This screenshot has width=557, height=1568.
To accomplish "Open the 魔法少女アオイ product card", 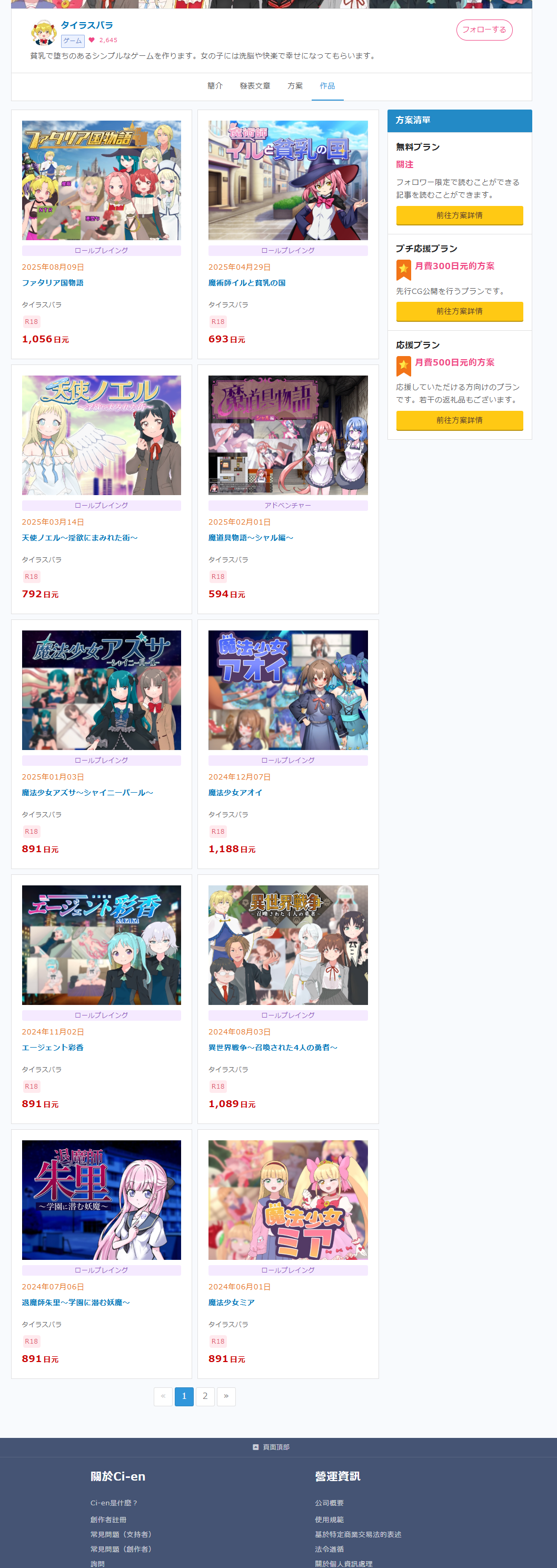I will (x=287, y=689).
